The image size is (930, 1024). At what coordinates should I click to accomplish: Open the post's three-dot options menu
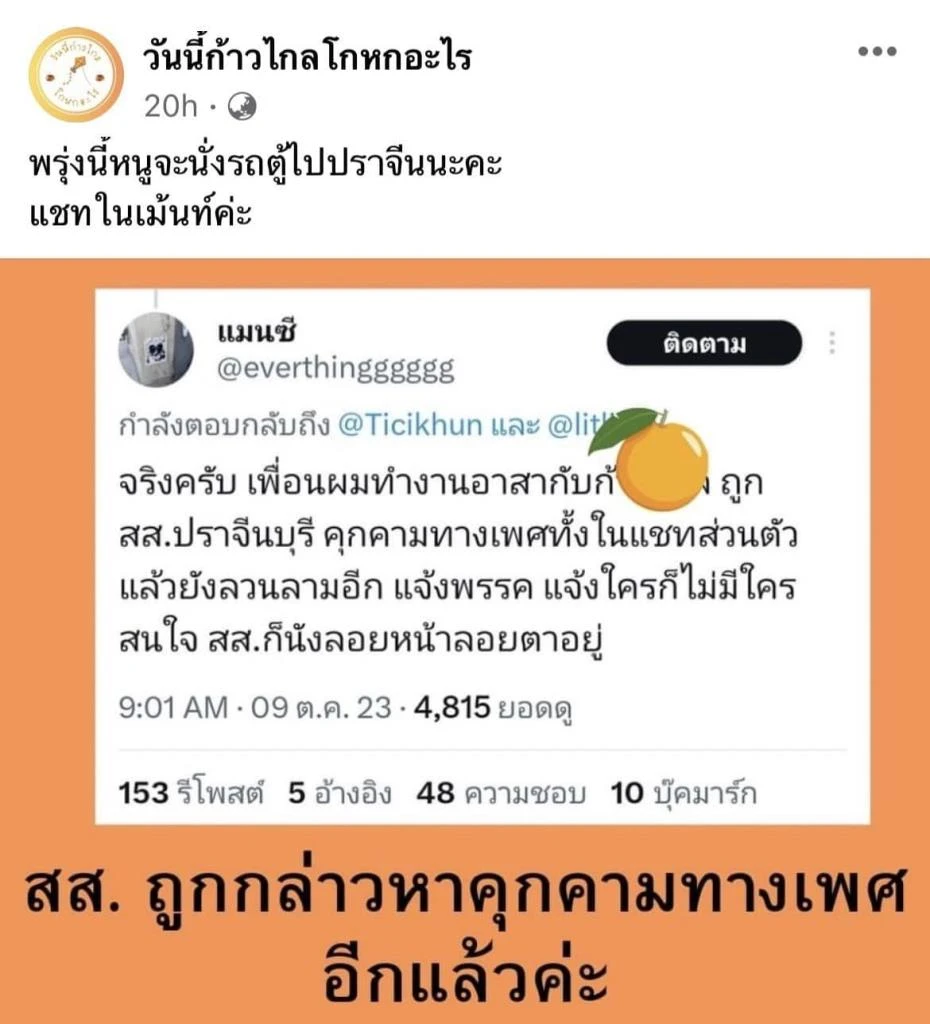tap(877, 53)
